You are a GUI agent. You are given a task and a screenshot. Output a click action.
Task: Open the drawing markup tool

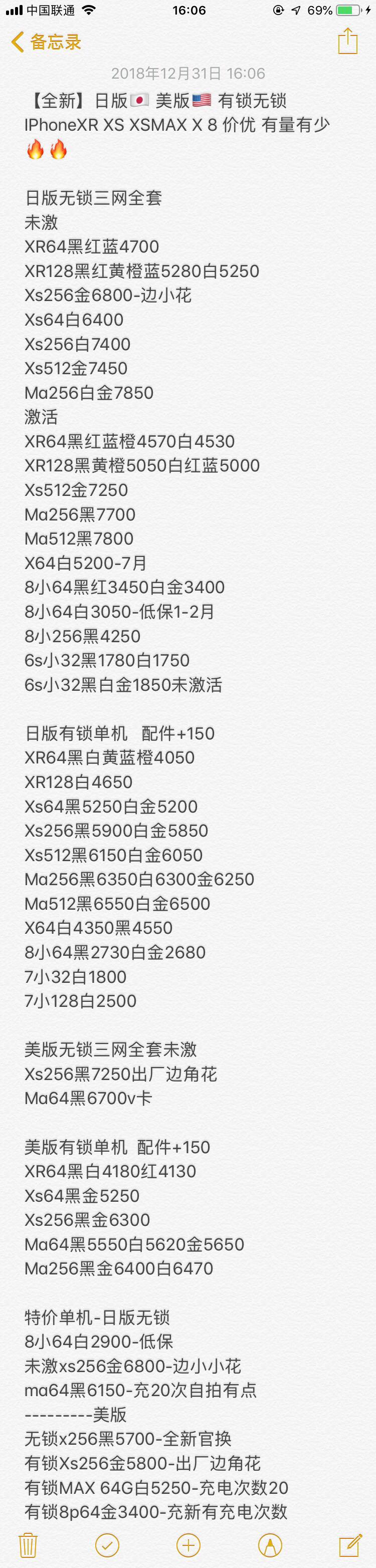[270, 1545]
